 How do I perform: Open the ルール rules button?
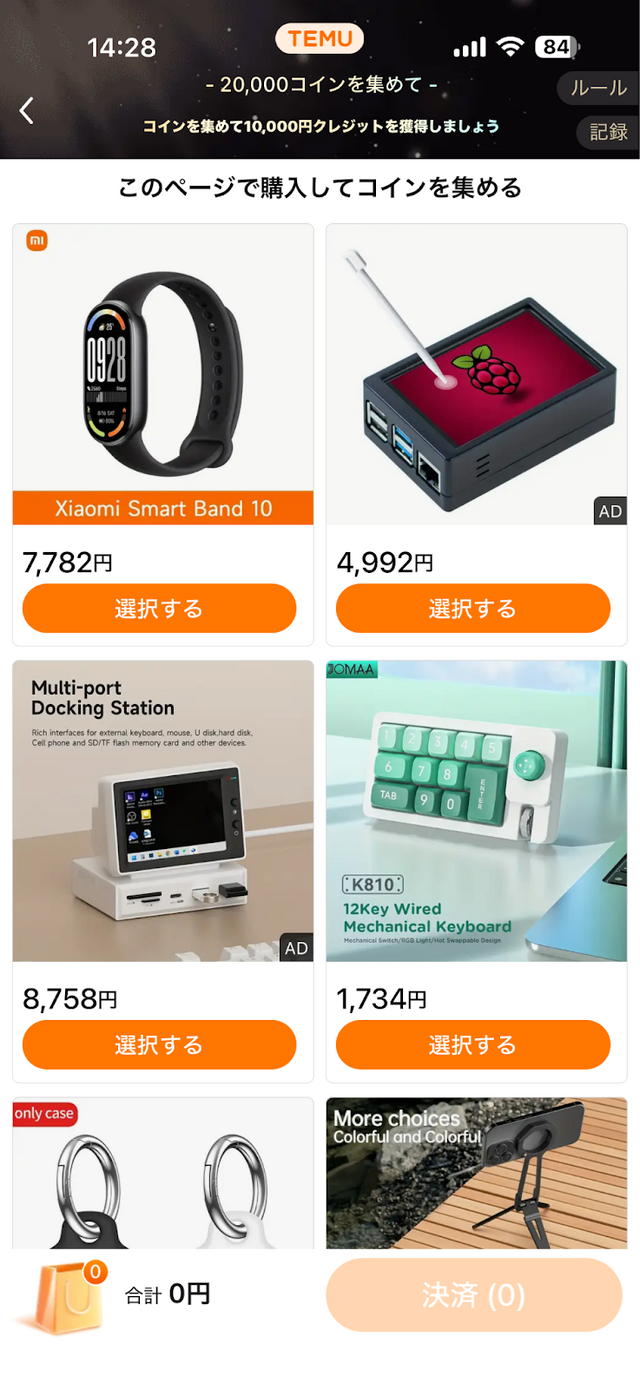tap(598, 88)
